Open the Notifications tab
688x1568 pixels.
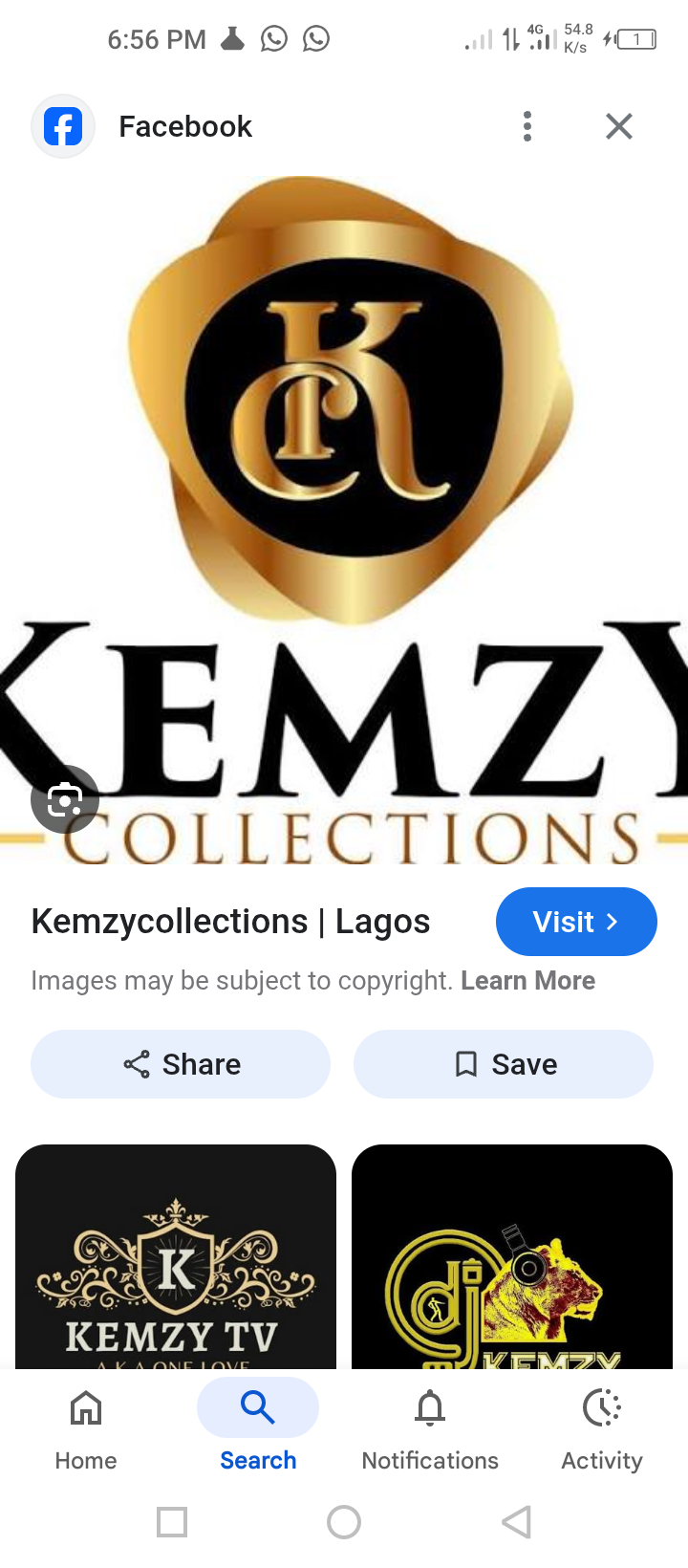[x=430, y=1426]
